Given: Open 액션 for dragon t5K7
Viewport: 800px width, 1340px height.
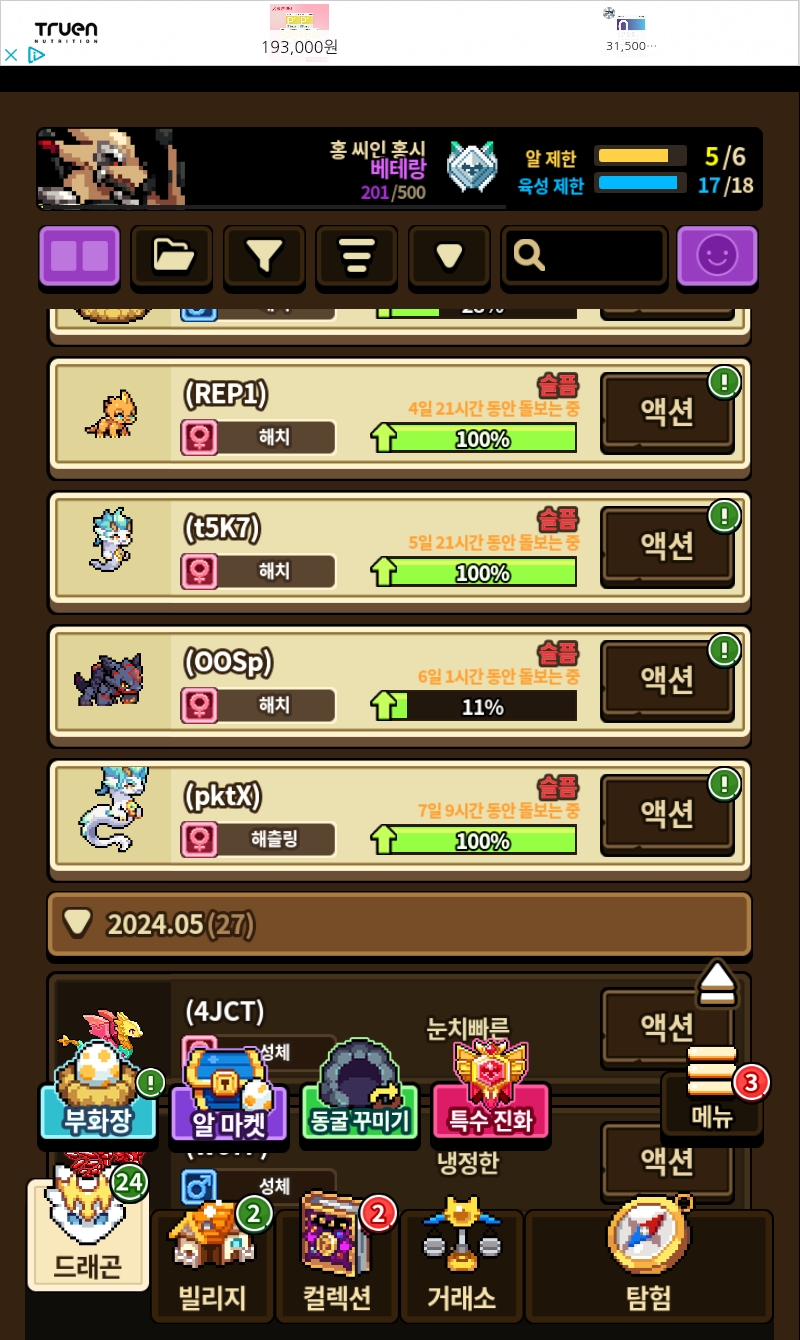Looking at the screenshot, I should (667, 546).
